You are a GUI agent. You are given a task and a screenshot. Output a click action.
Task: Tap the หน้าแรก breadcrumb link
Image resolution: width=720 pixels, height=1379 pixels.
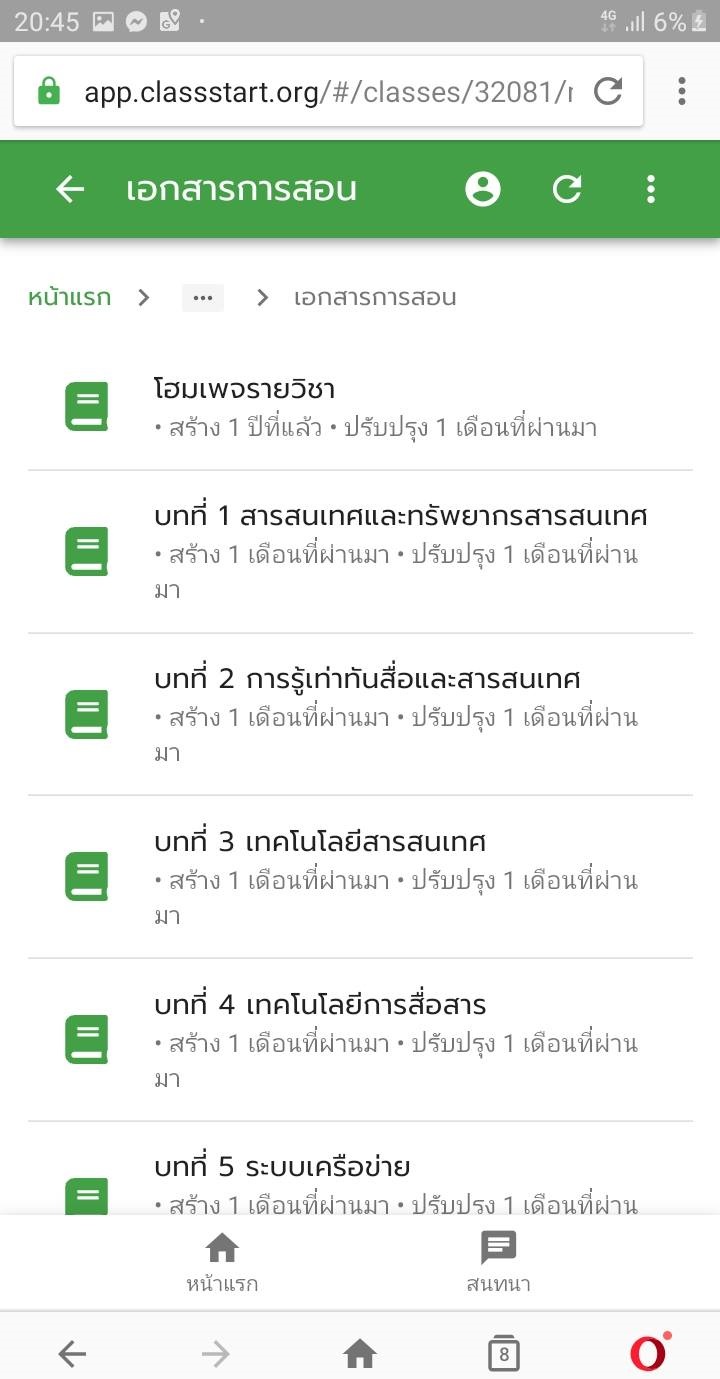pos(69,297)
